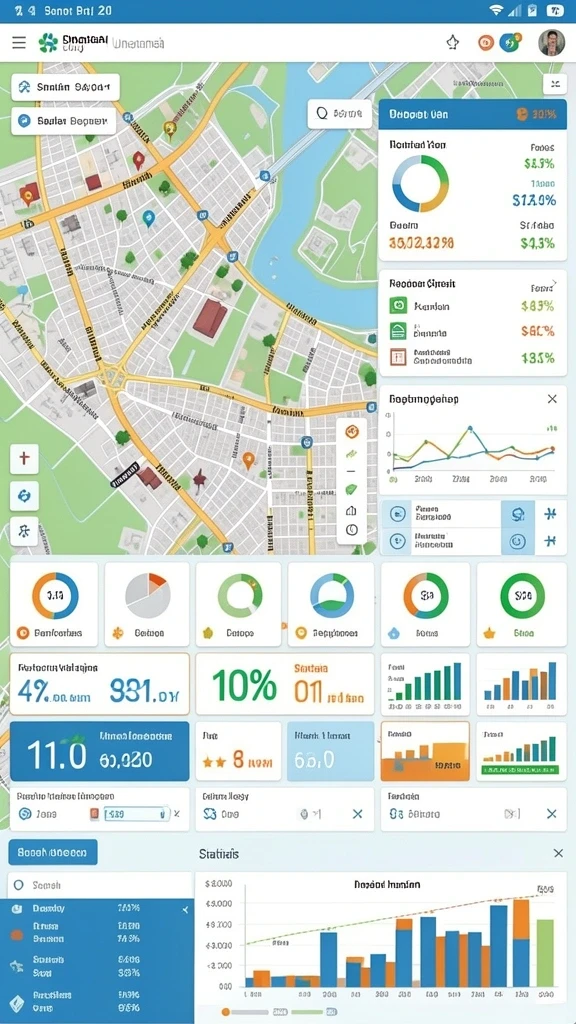Collapse the blue list using its chevron
The image size is (576, 1024).
click(x=185, y=910)
